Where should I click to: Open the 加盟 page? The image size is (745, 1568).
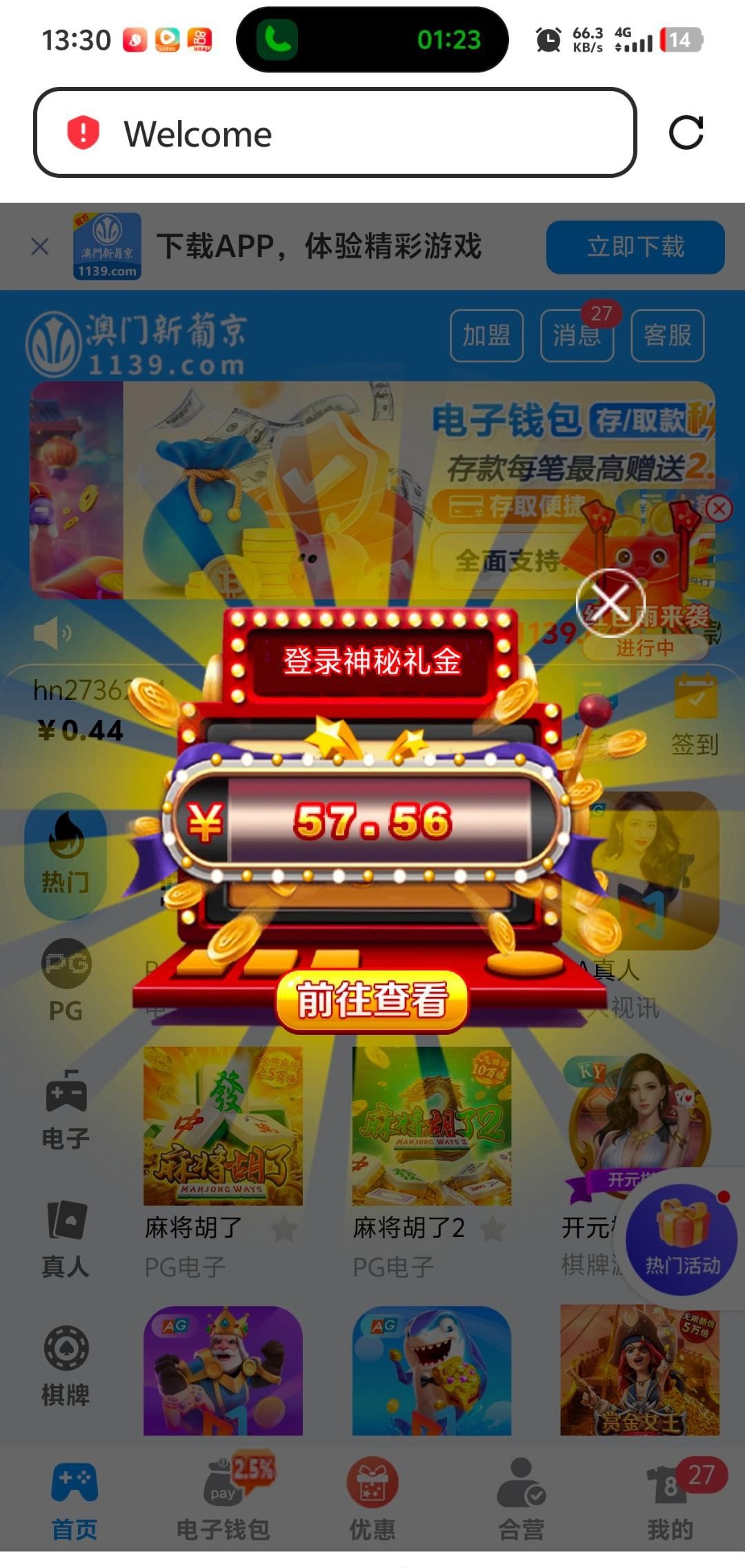coord(486,336)
